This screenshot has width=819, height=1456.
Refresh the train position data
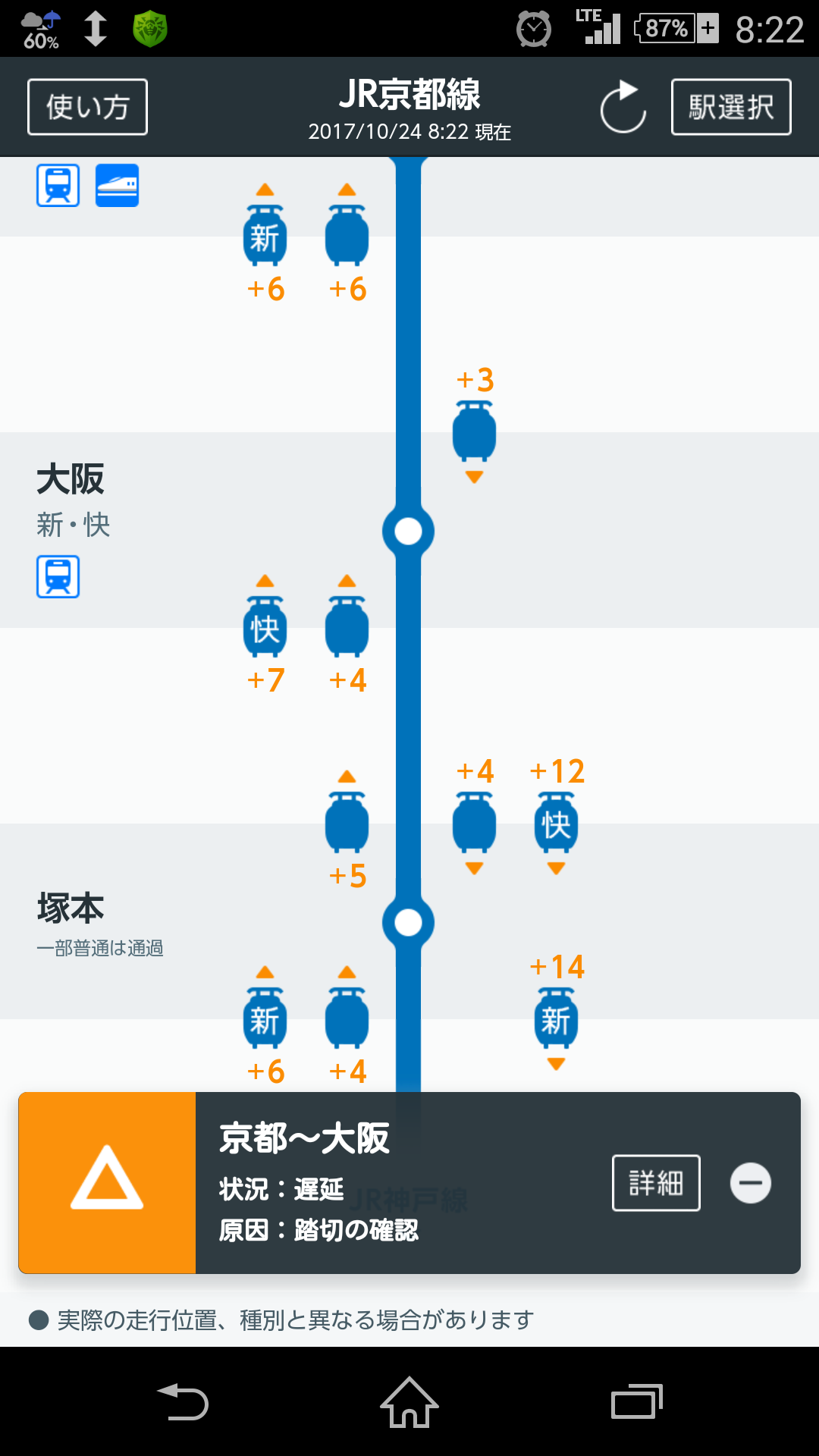[623, 107]
